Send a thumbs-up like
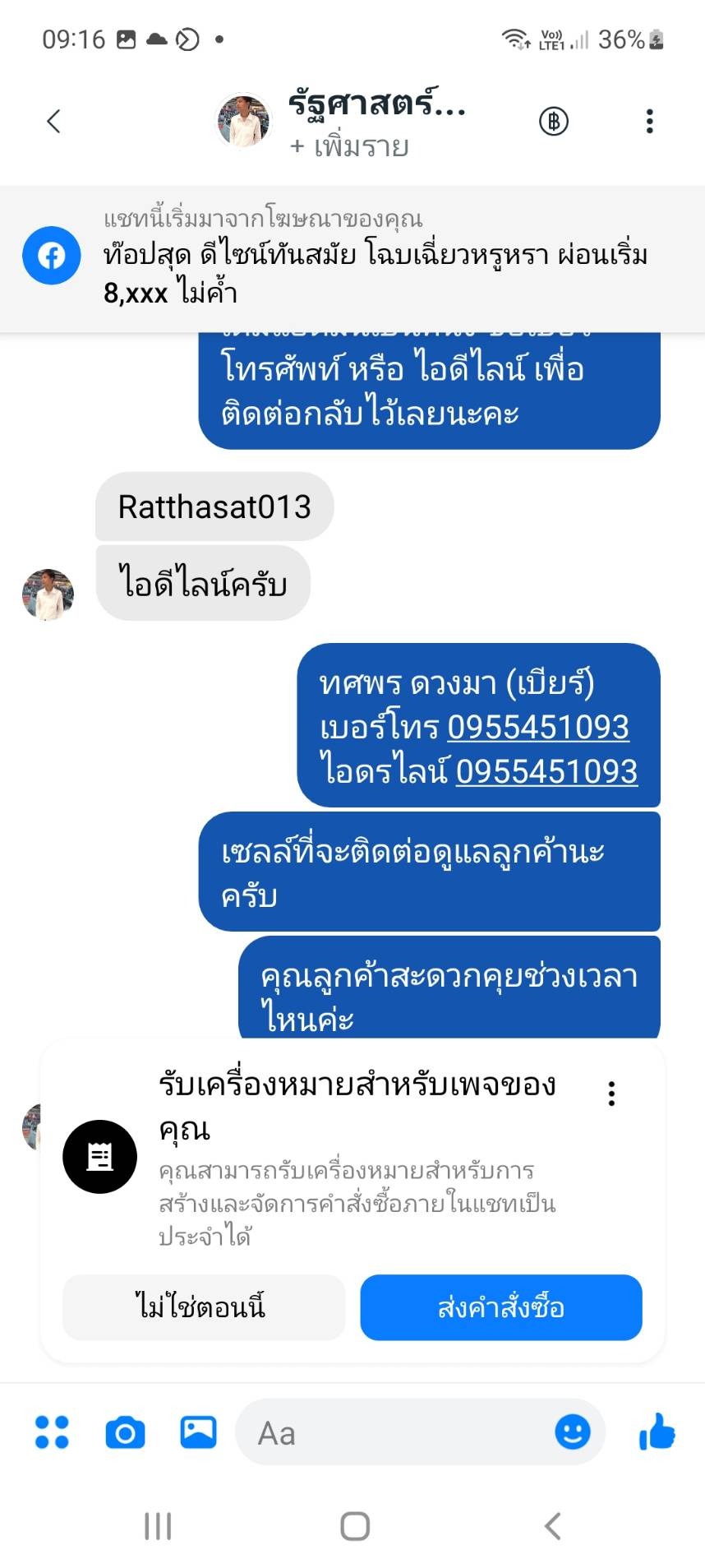705x1568 pixels. (657, 1432)
